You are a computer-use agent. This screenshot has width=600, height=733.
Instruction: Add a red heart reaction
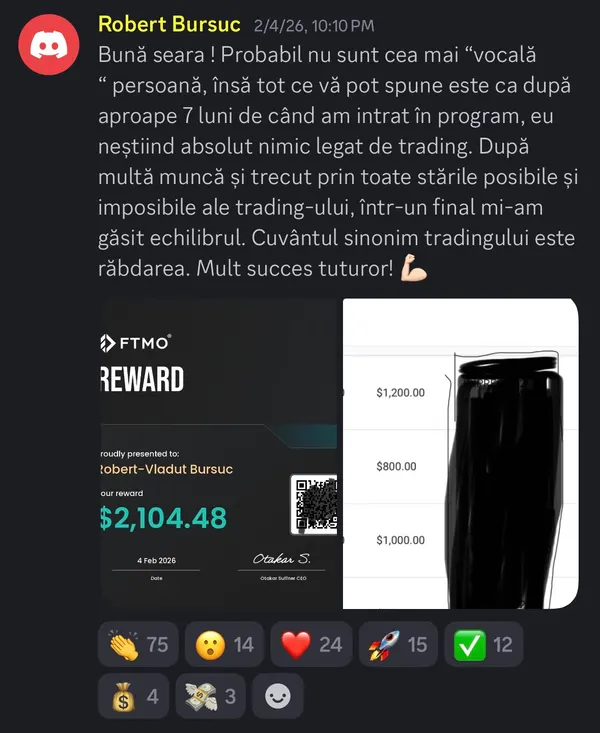coord(311,644)
